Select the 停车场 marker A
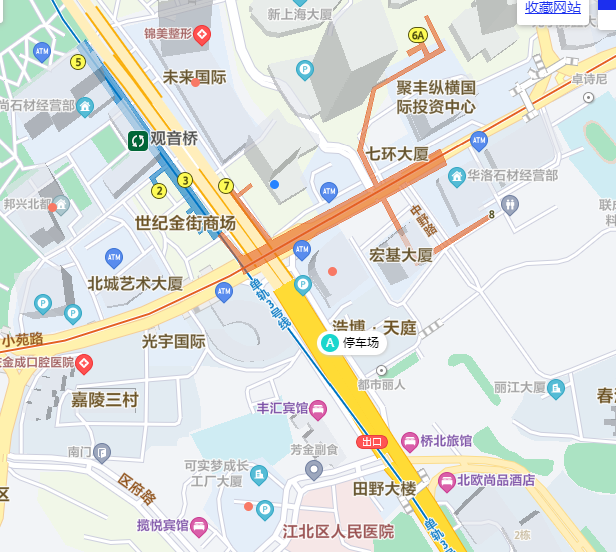The height and width of the screenshot is (552, 616). click(x=328, y=343)
